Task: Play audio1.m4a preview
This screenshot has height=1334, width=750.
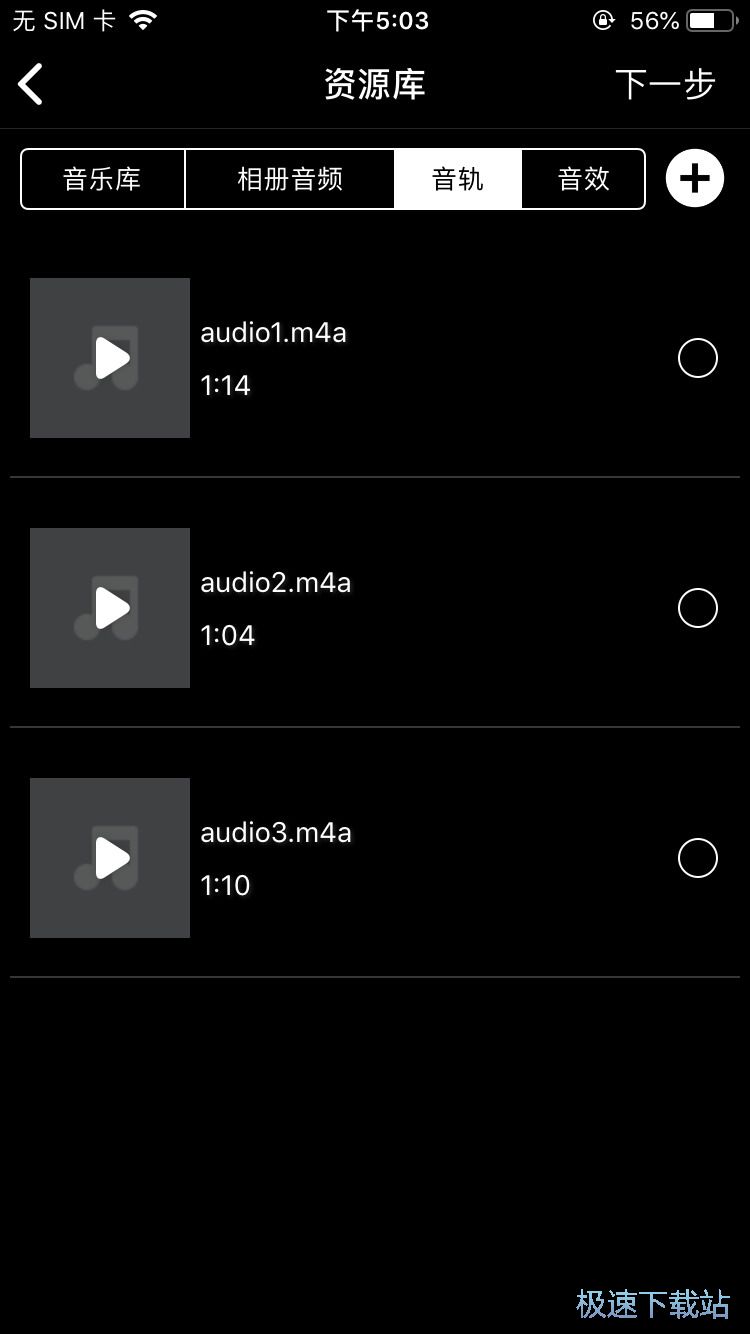Action: (110, 358)
